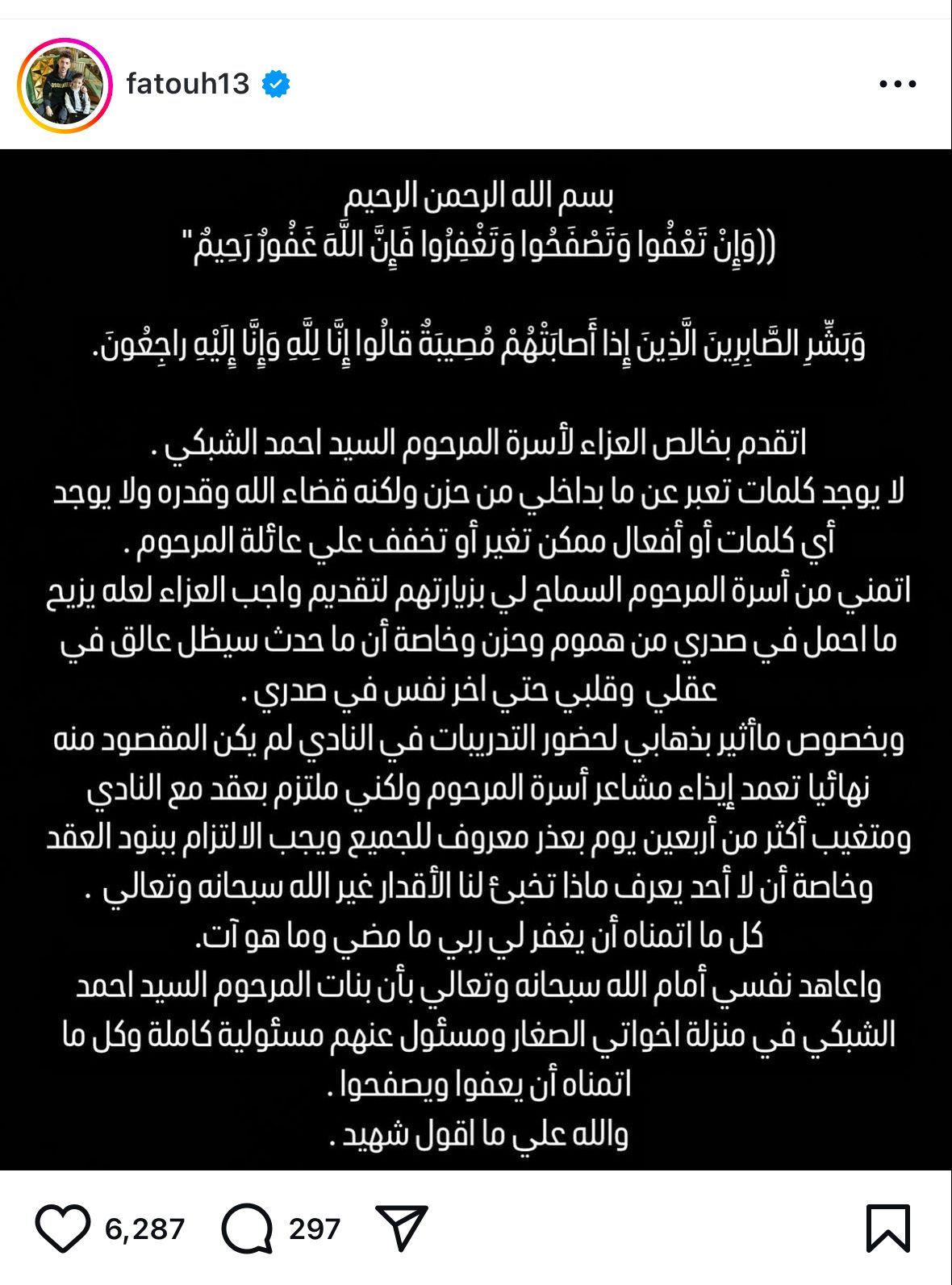Share the post via the paper plane

click(401, 1228)
